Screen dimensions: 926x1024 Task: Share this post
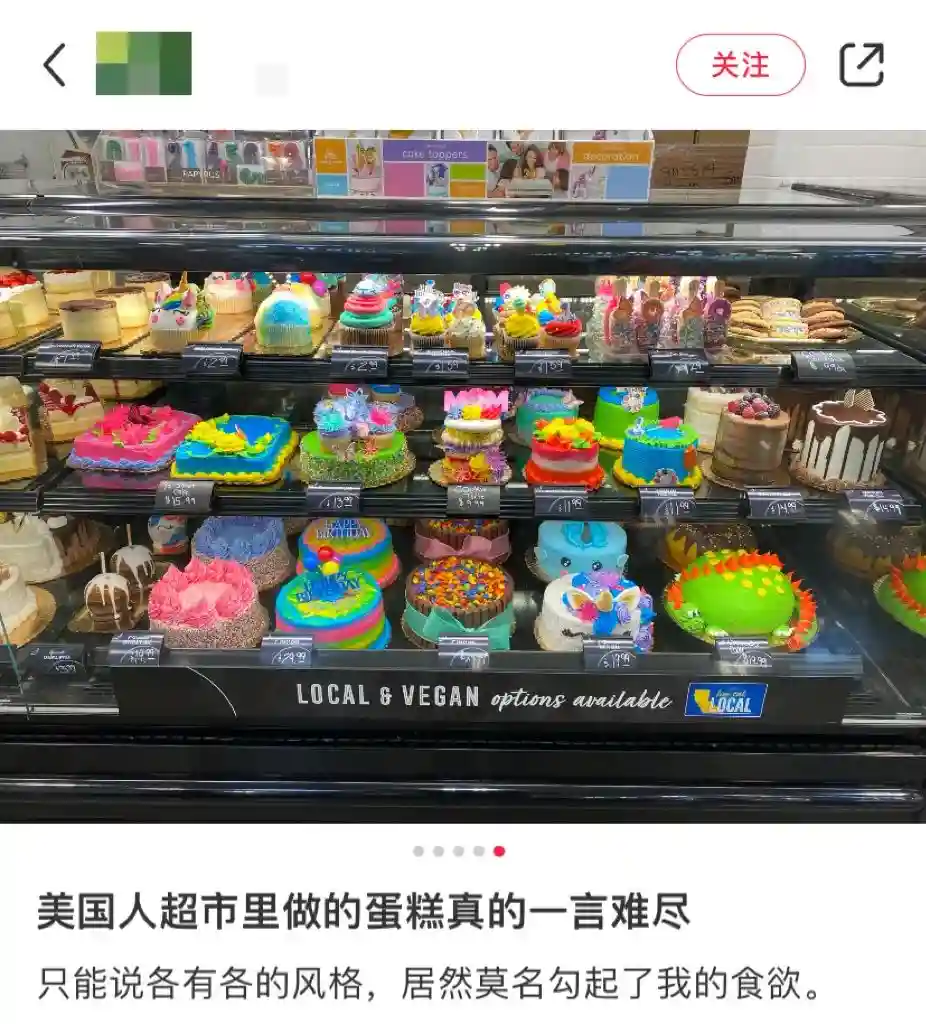861,65
